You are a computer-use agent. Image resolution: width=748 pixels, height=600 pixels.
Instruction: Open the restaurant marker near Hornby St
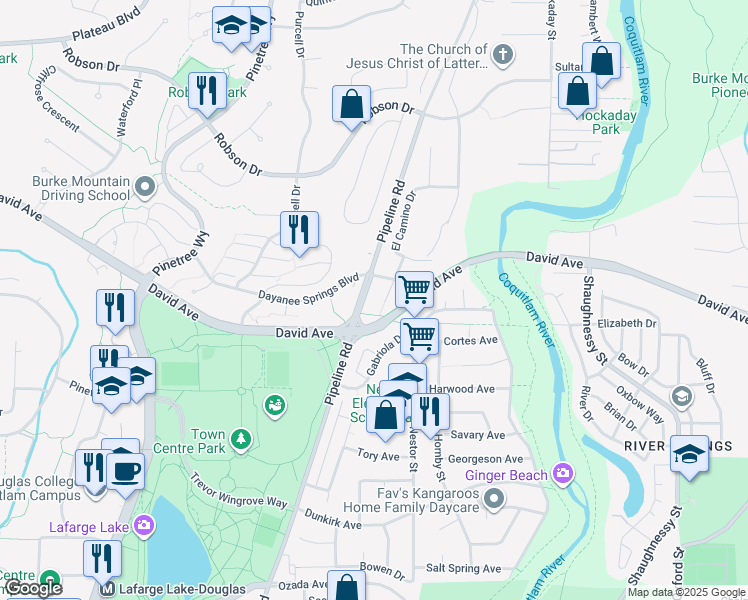click(x=430, y=415)
